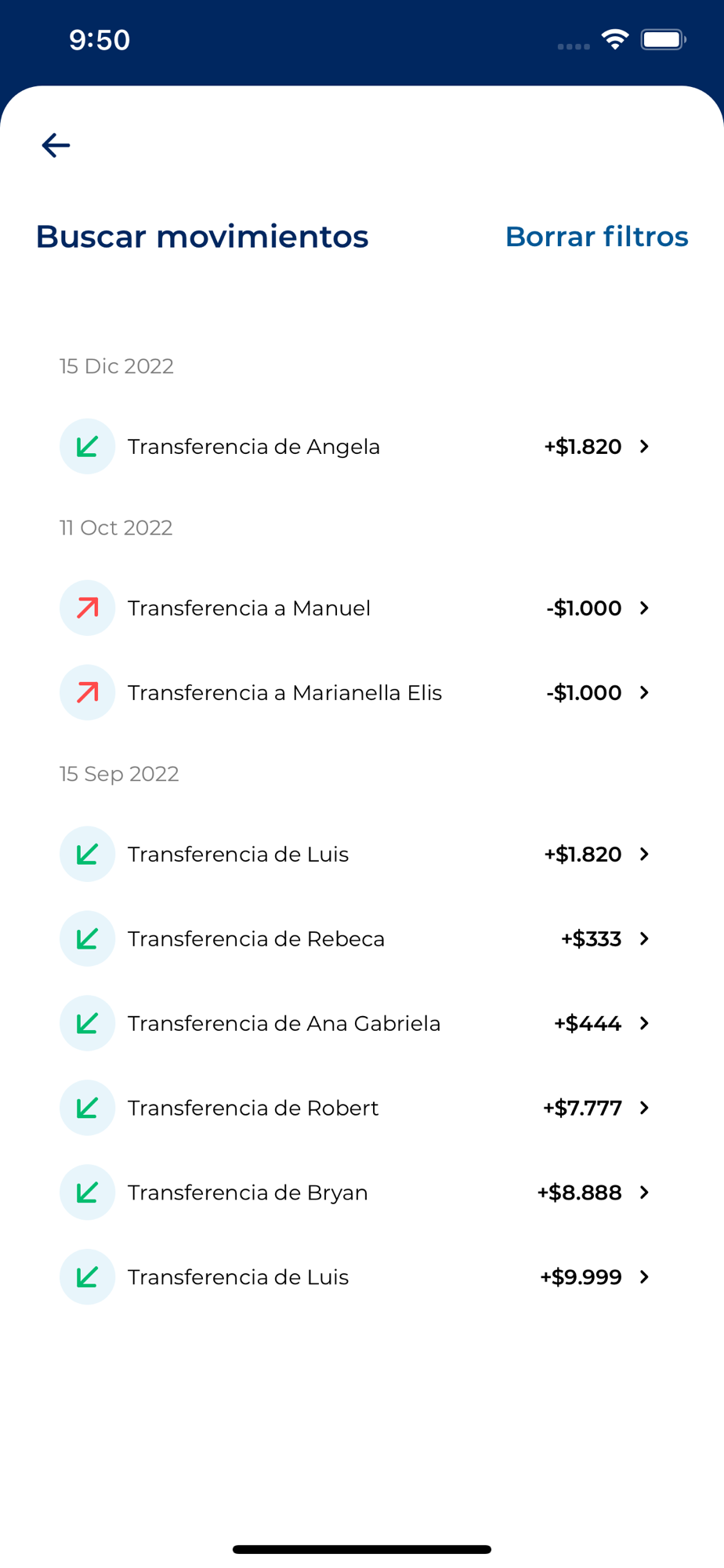The width and height of the screenshot is (724, 1568).
Task: Select the transfer from Robert
Action: click(356, 1109)
